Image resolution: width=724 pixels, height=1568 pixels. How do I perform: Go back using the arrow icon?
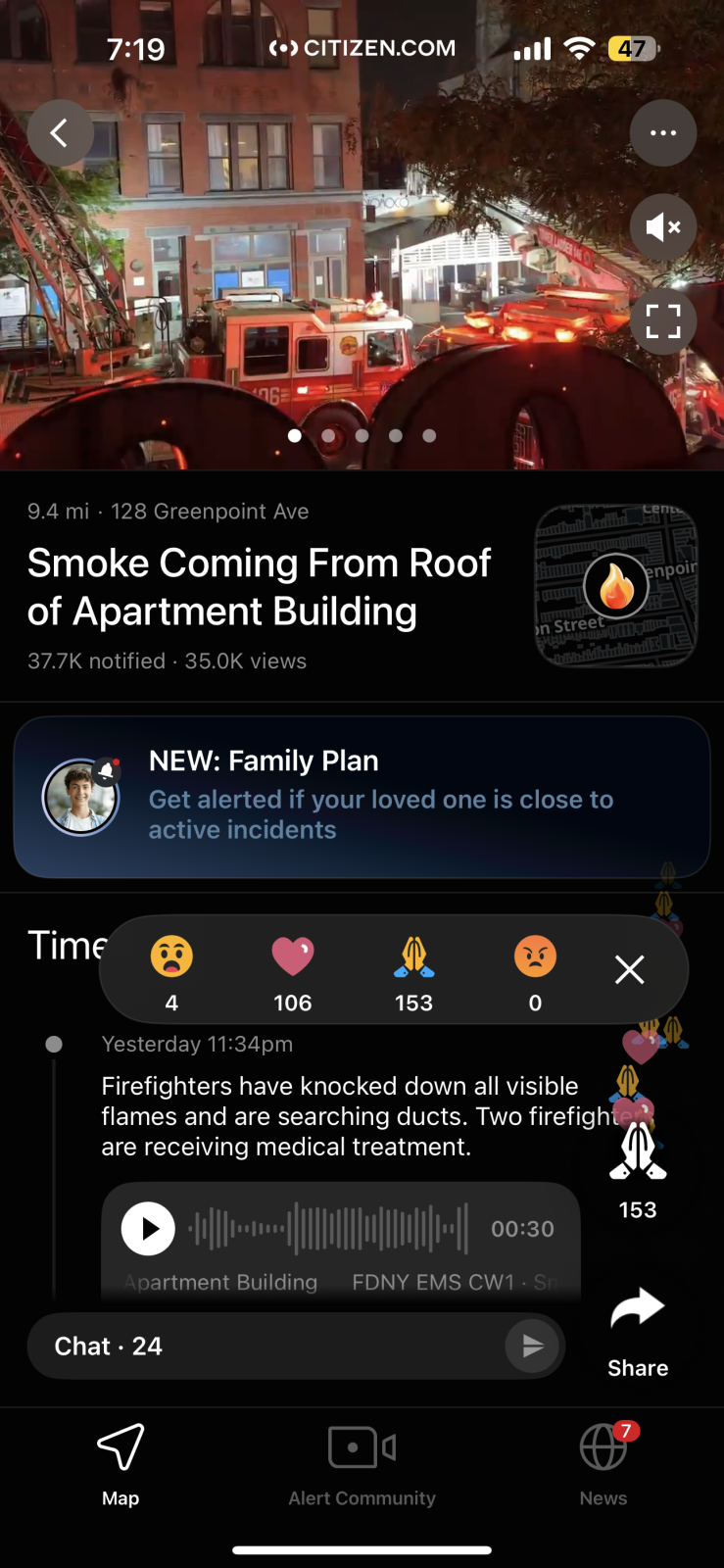pos(60,133)
